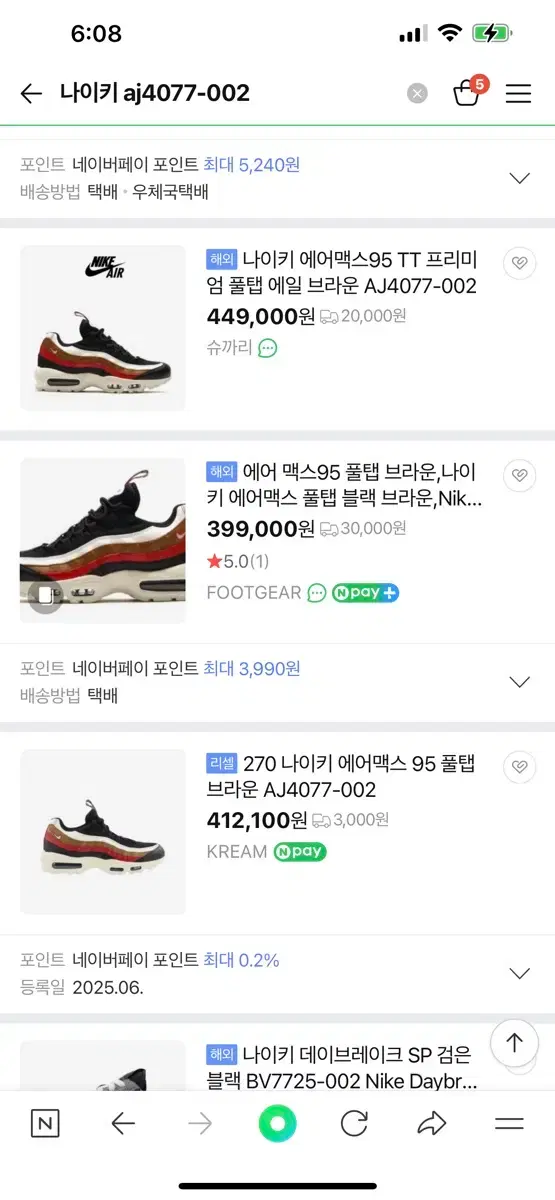Save the 449,000원 슈까리 item to wishlist

pos(518,264)
